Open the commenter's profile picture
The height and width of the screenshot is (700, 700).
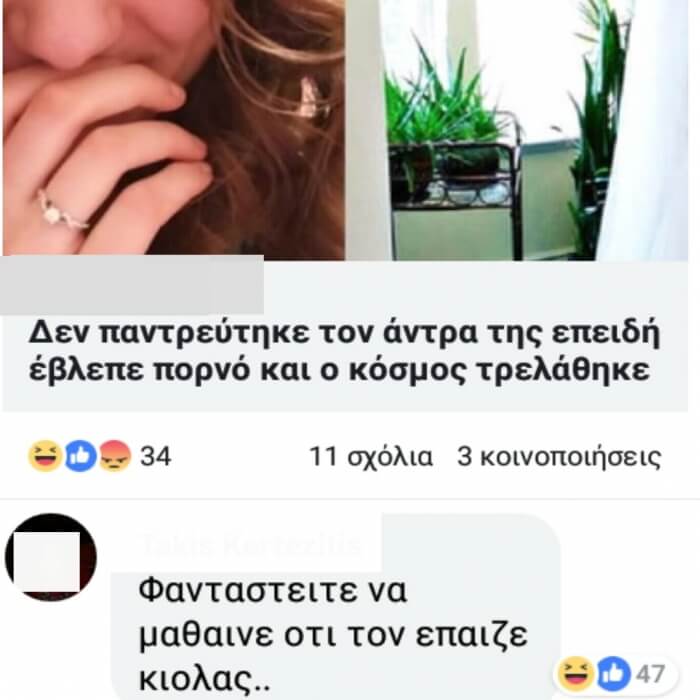click(50, 559)
